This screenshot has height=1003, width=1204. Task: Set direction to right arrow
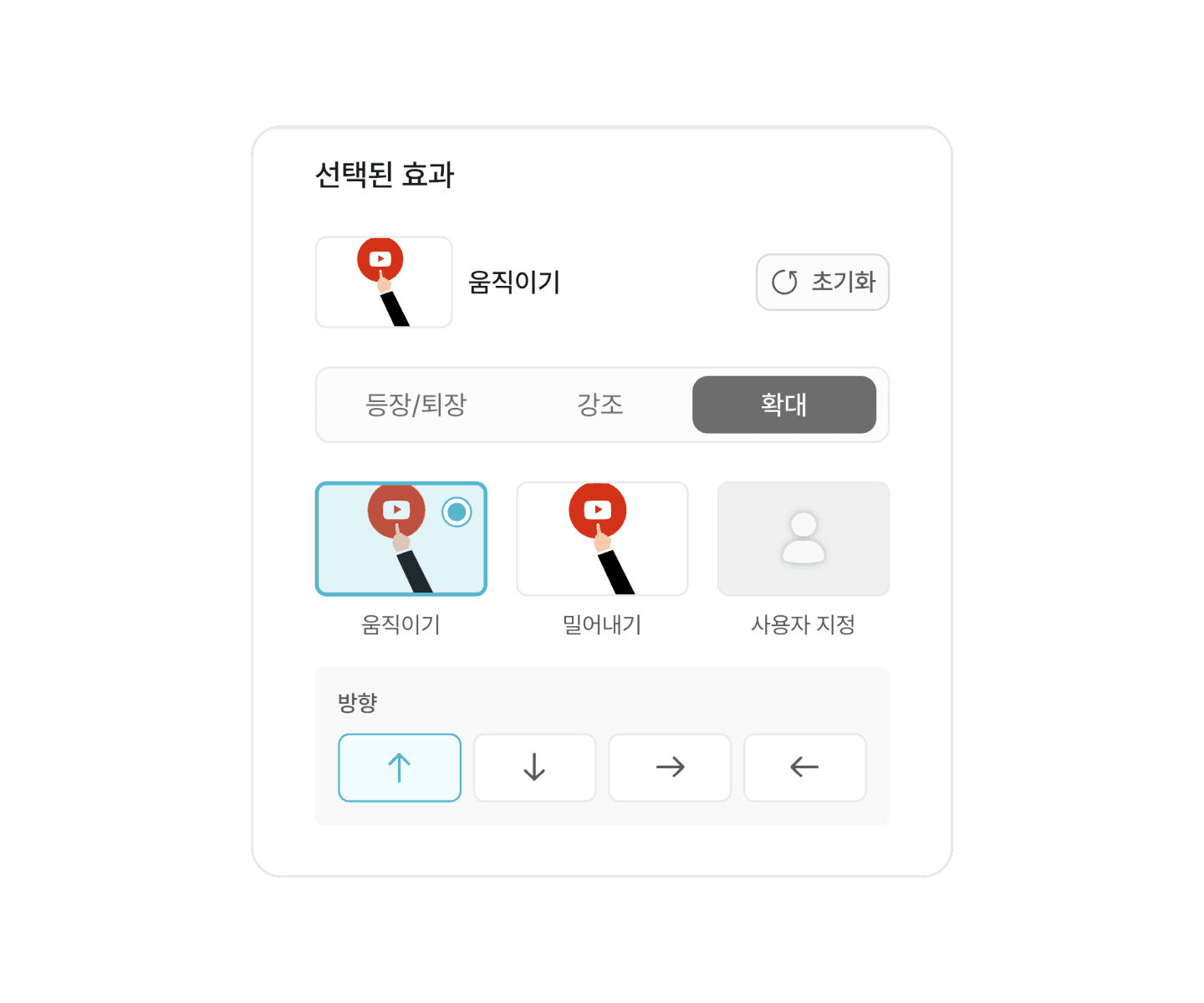pyautogui.click(x=670, y=767)
